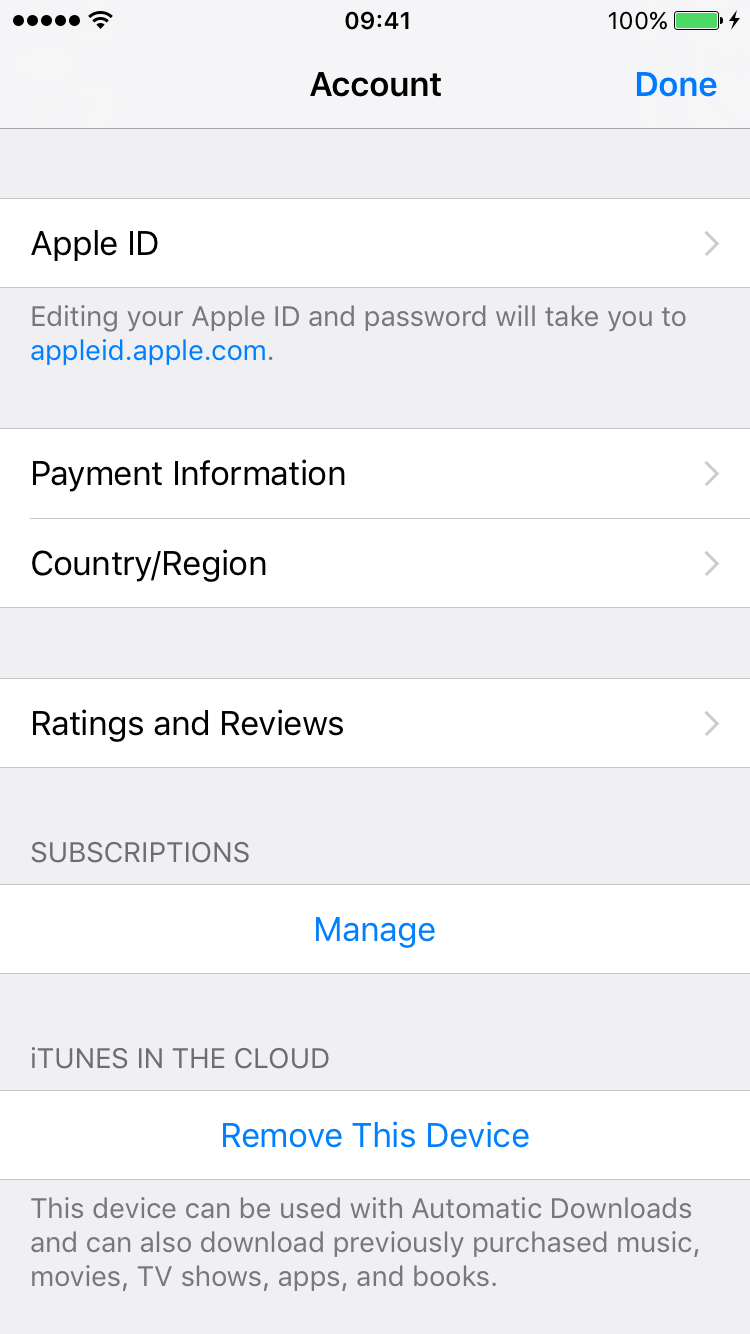
Task: View Ratings and Reviews
Action: click(x=375, y=724)
